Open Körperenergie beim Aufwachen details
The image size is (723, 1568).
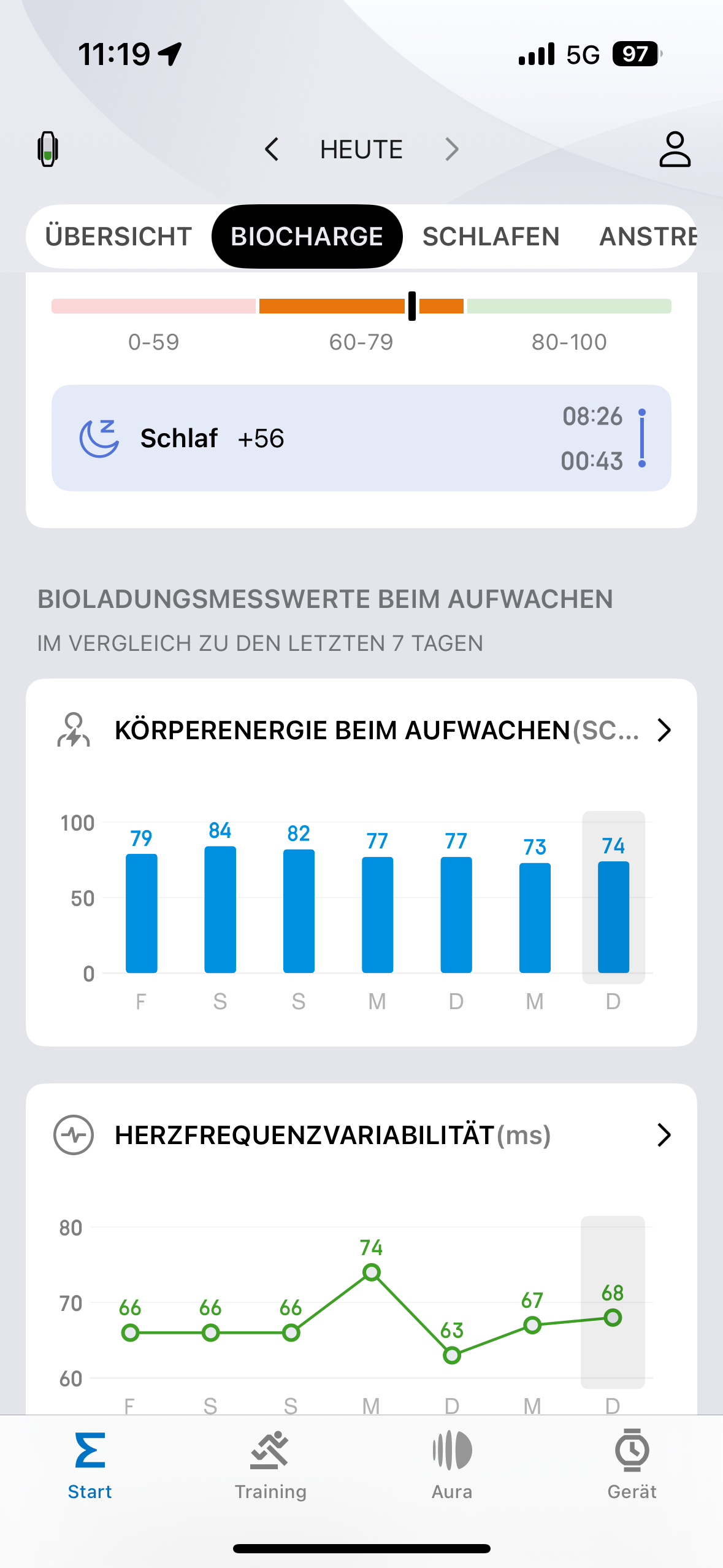coord(664,730)
